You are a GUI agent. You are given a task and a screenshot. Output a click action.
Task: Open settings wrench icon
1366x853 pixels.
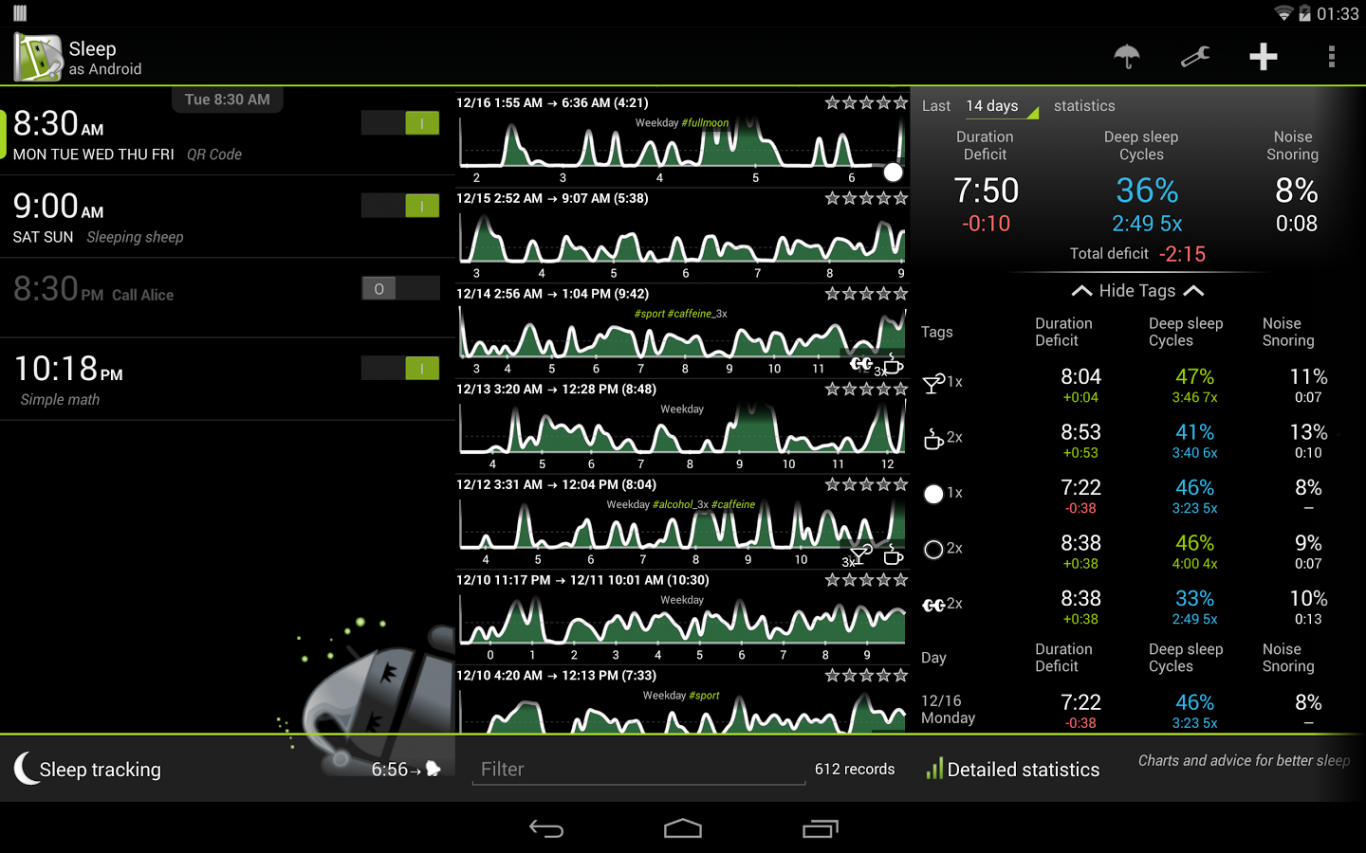(1195, 57)
